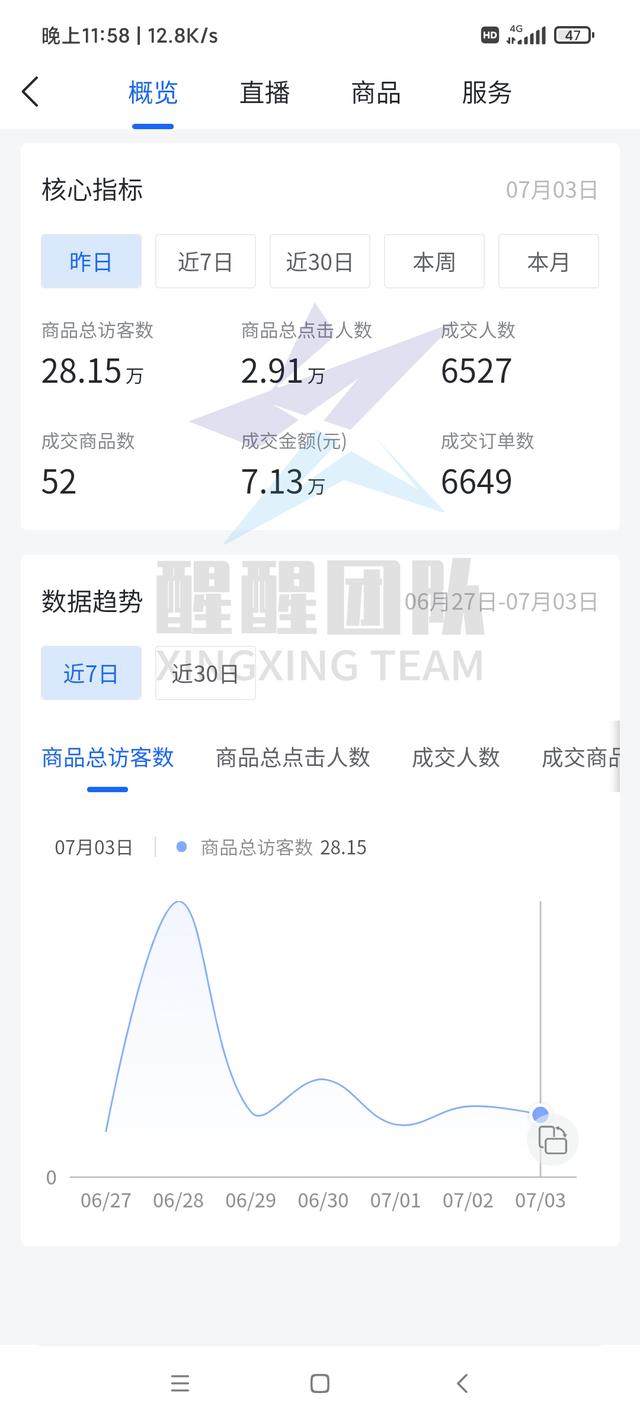Show the 成交人数 trend
The image size is (640, 1422).
456,758
